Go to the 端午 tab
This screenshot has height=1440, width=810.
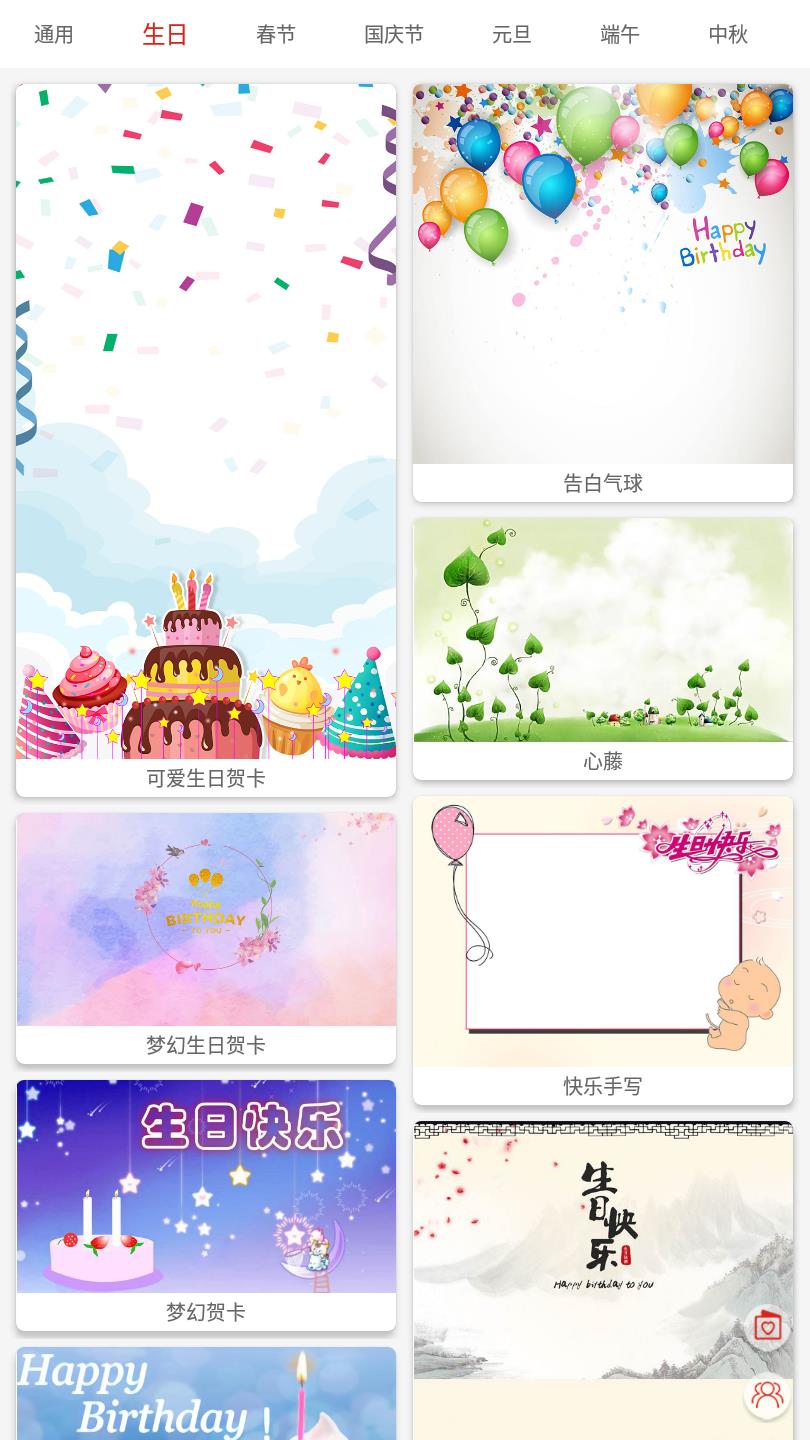coord(619,34)
